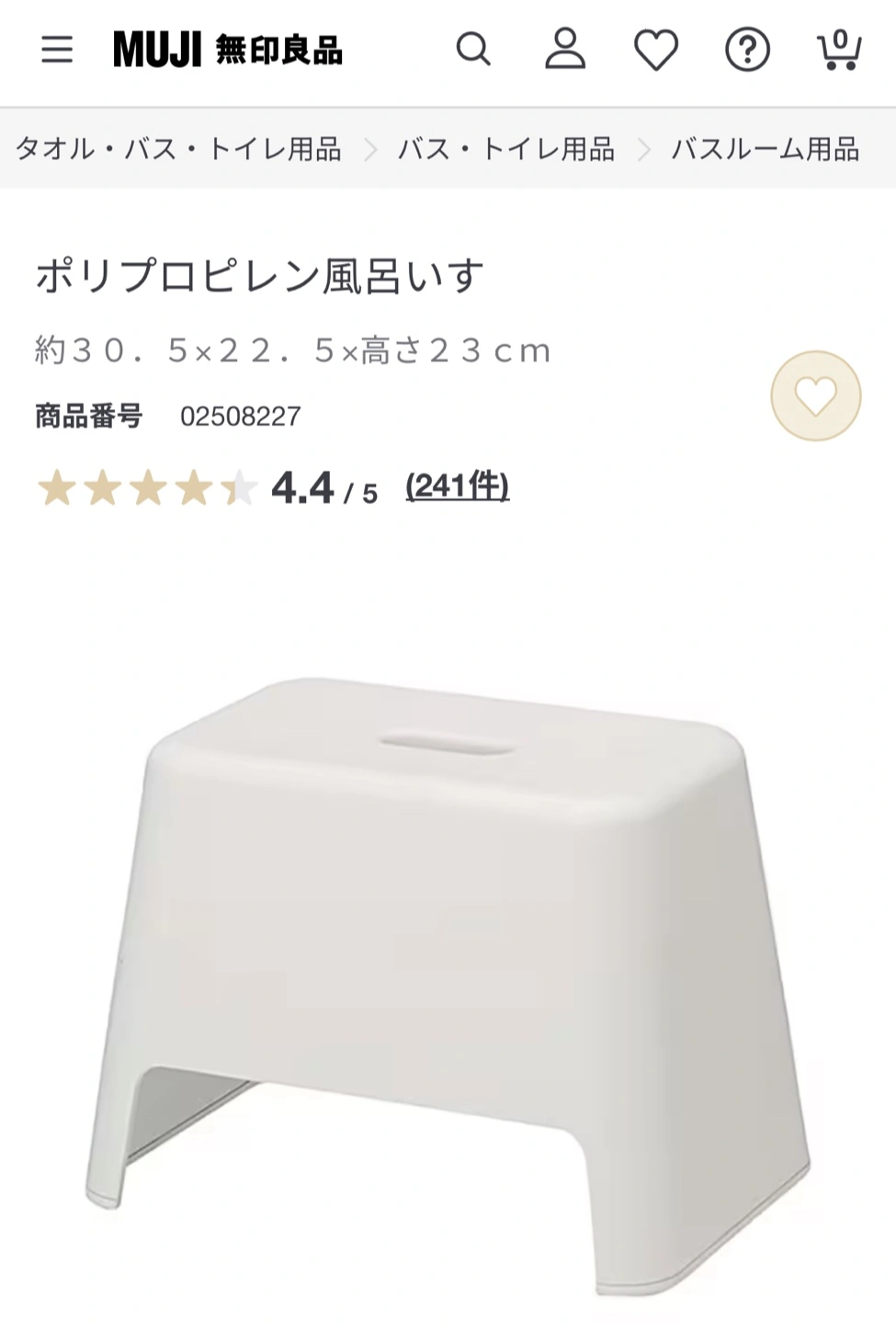This screenshot has width=896, height=1324.
Task: Tap the MUJI logo to go home
Action: 227,50
